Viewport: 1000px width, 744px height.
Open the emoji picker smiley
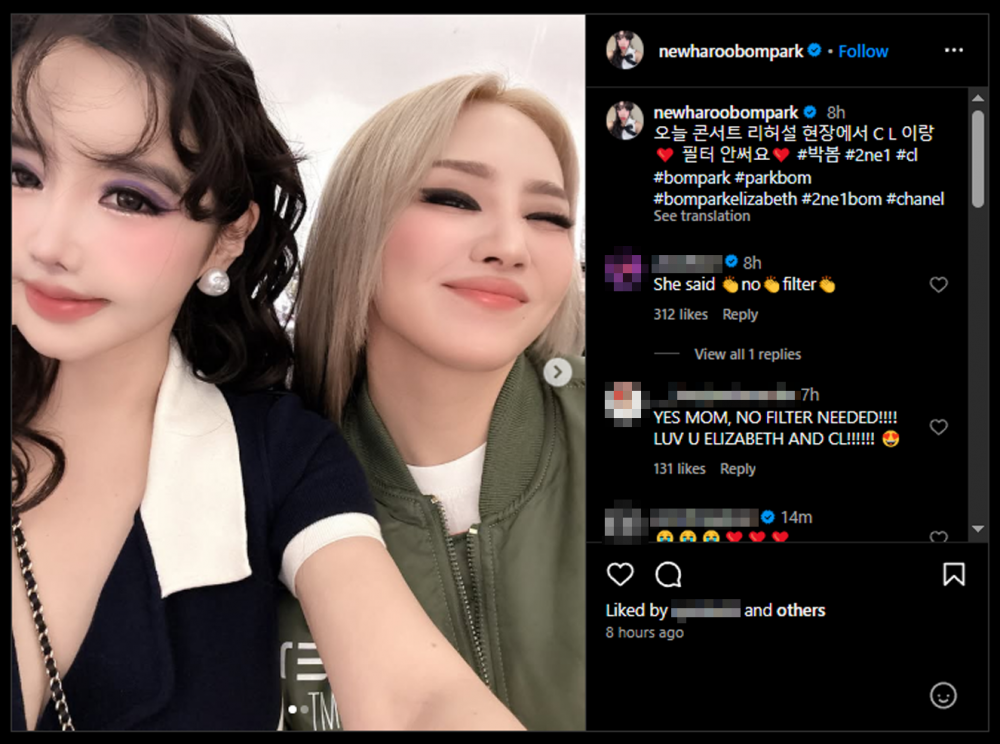pos(943,695)
